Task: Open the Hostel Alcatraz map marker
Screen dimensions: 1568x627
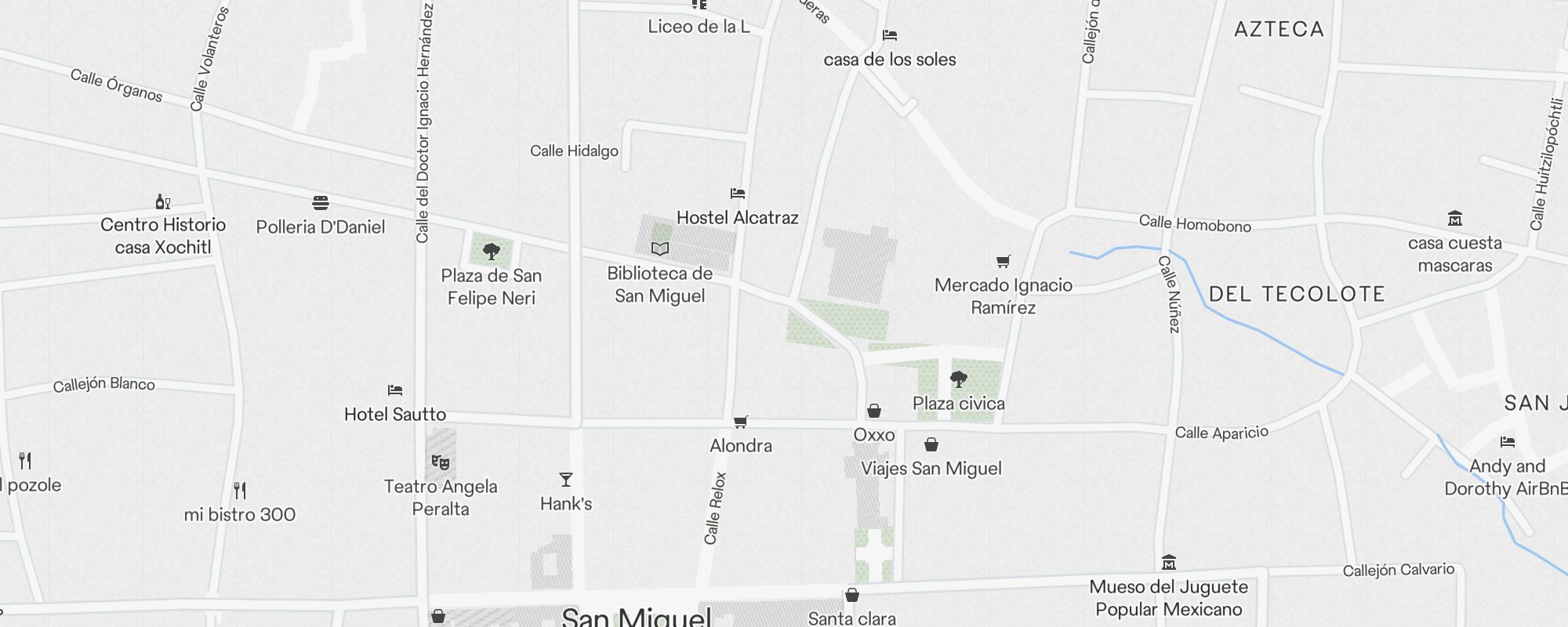Action: pyautogui.click(x=737, y=194)
